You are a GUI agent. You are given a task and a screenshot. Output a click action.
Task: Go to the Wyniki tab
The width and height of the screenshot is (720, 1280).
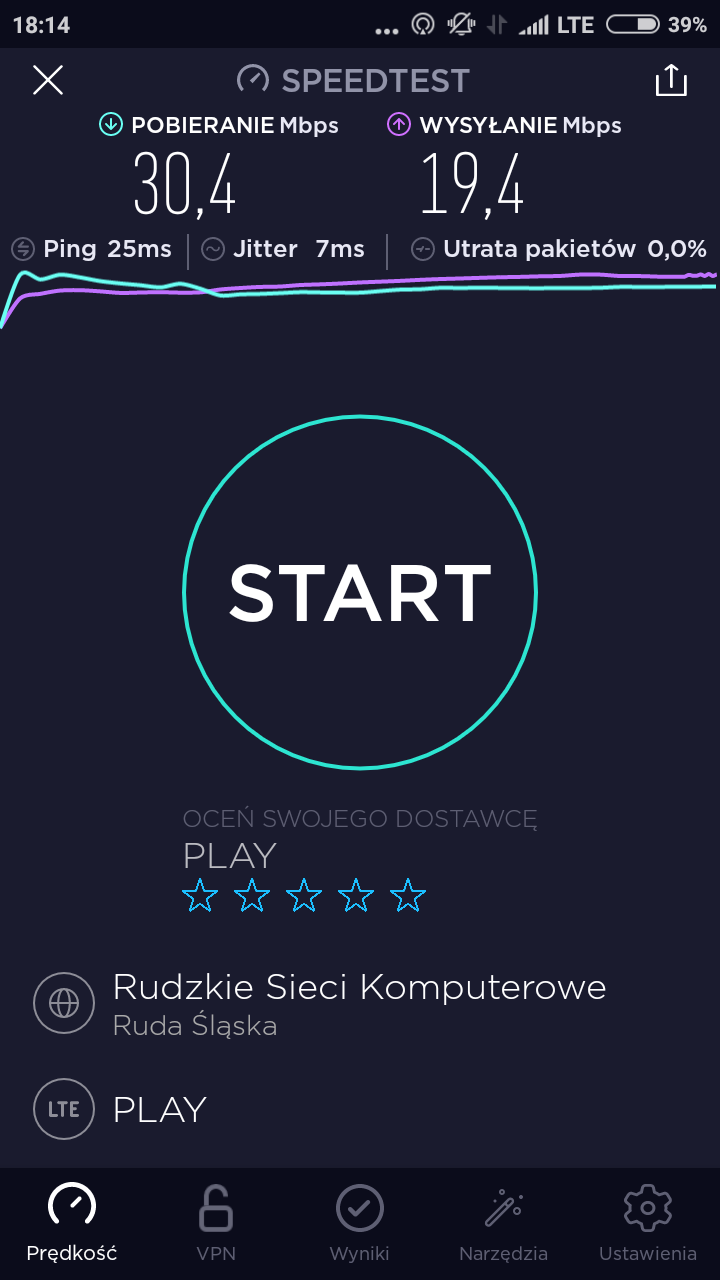tap(360, 1222)
